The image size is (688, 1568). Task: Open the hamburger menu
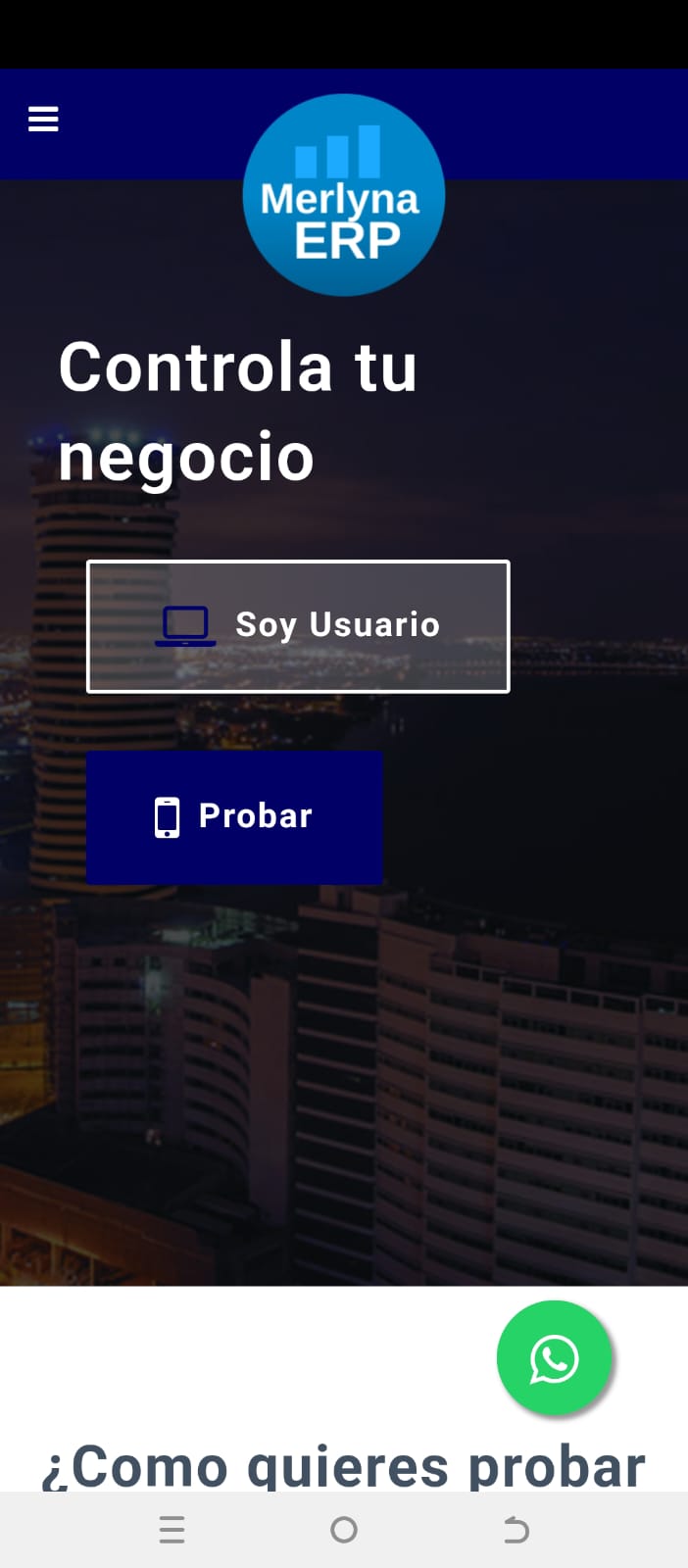pos(43,120)
